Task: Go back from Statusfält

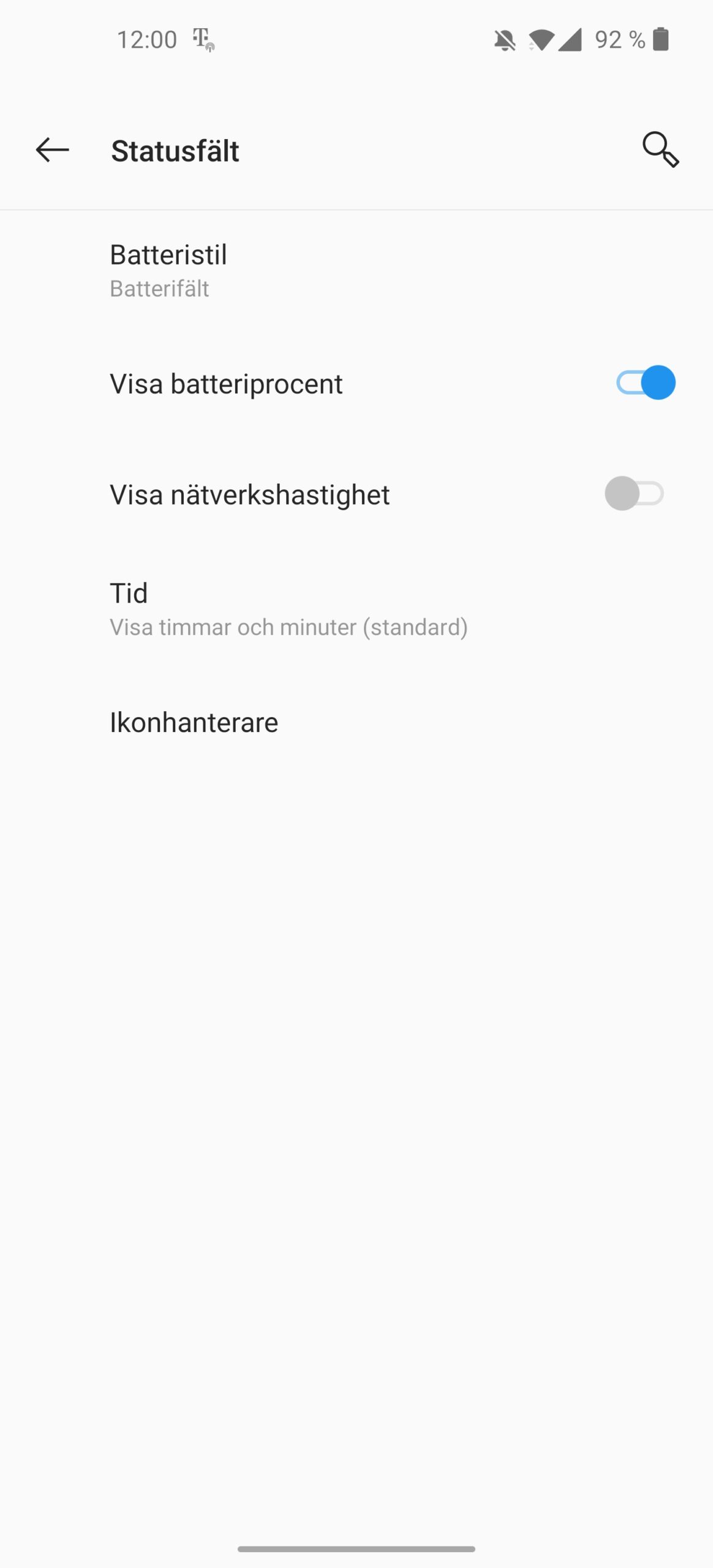Action: [x=52, y=150]
